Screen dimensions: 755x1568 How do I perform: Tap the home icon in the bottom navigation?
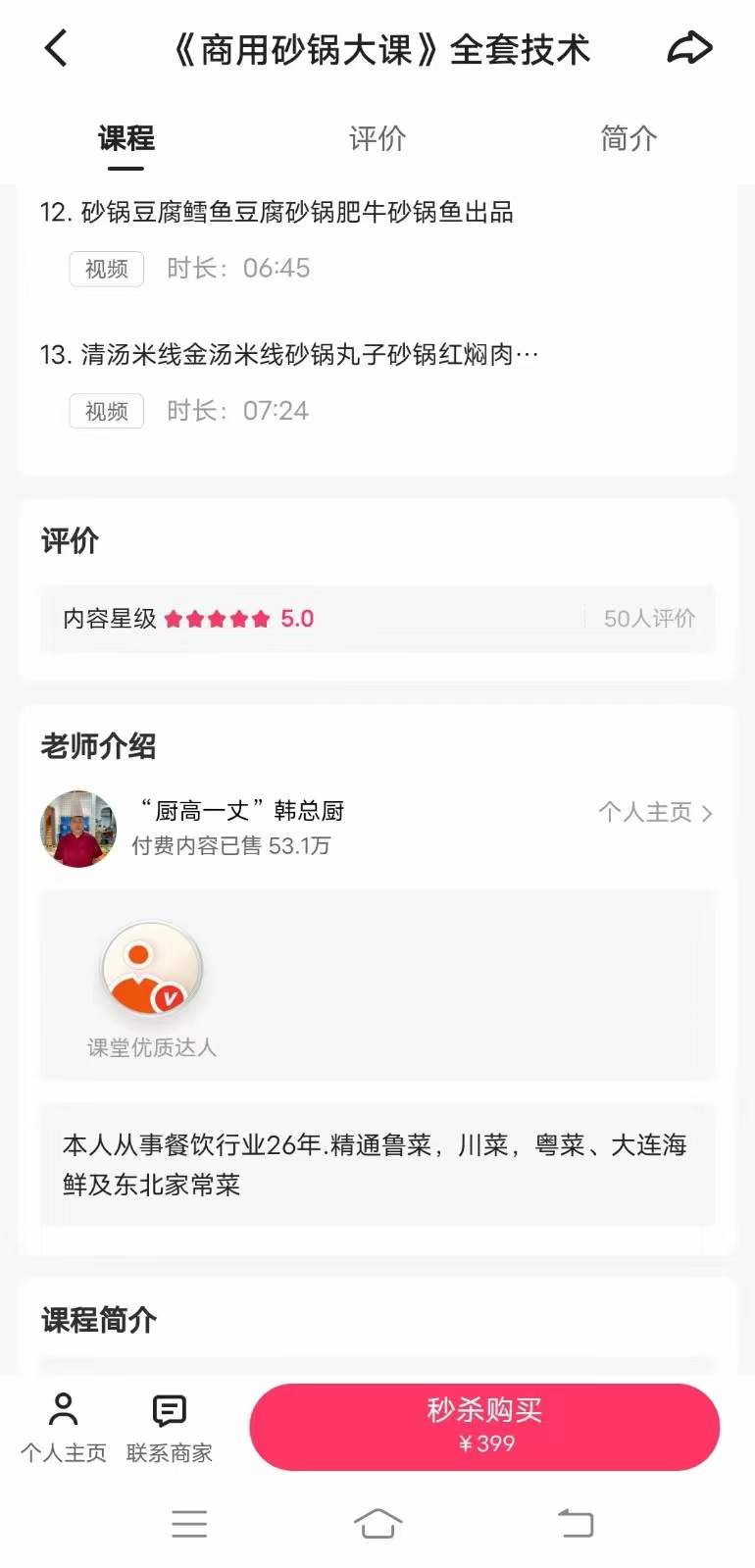(x=377, y=1523)
